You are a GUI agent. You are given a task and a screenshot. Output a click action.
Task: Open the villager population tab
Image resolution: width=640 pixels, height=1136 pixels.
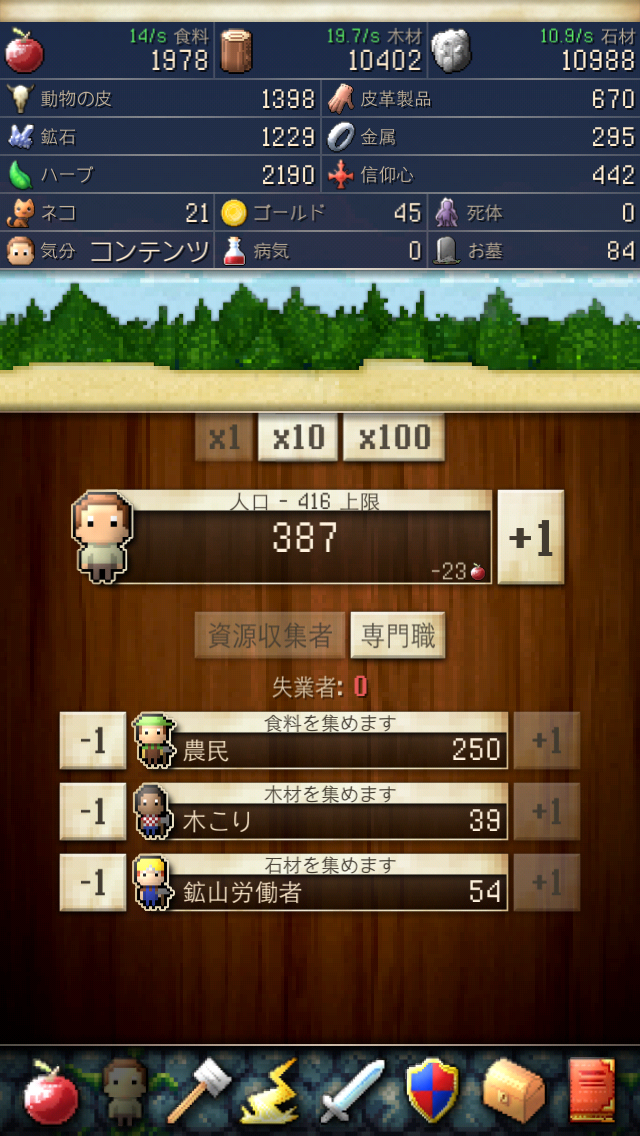(x=124, y=1090)
